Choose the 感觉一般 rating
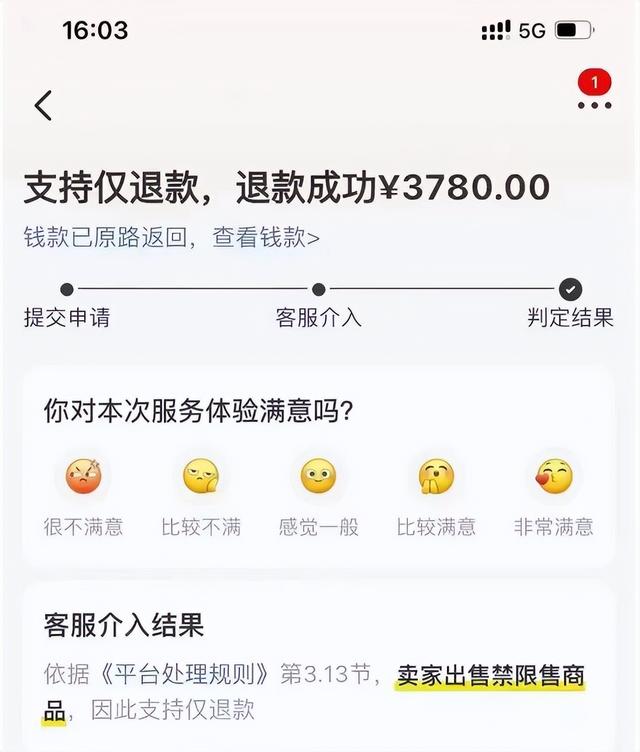Image resolution: width=640 pixels, height=752 pixels. pyautogui.click(x=318, y=478)
